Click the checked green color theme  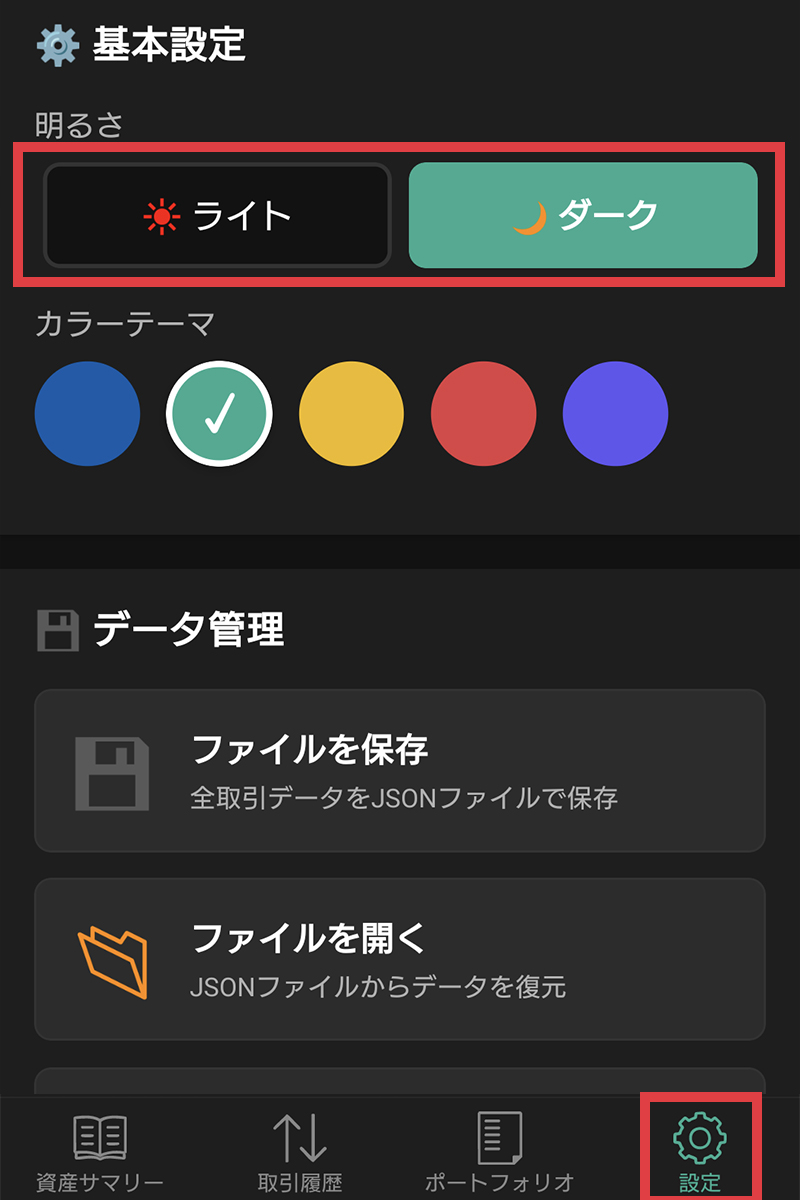pos(219,413)
